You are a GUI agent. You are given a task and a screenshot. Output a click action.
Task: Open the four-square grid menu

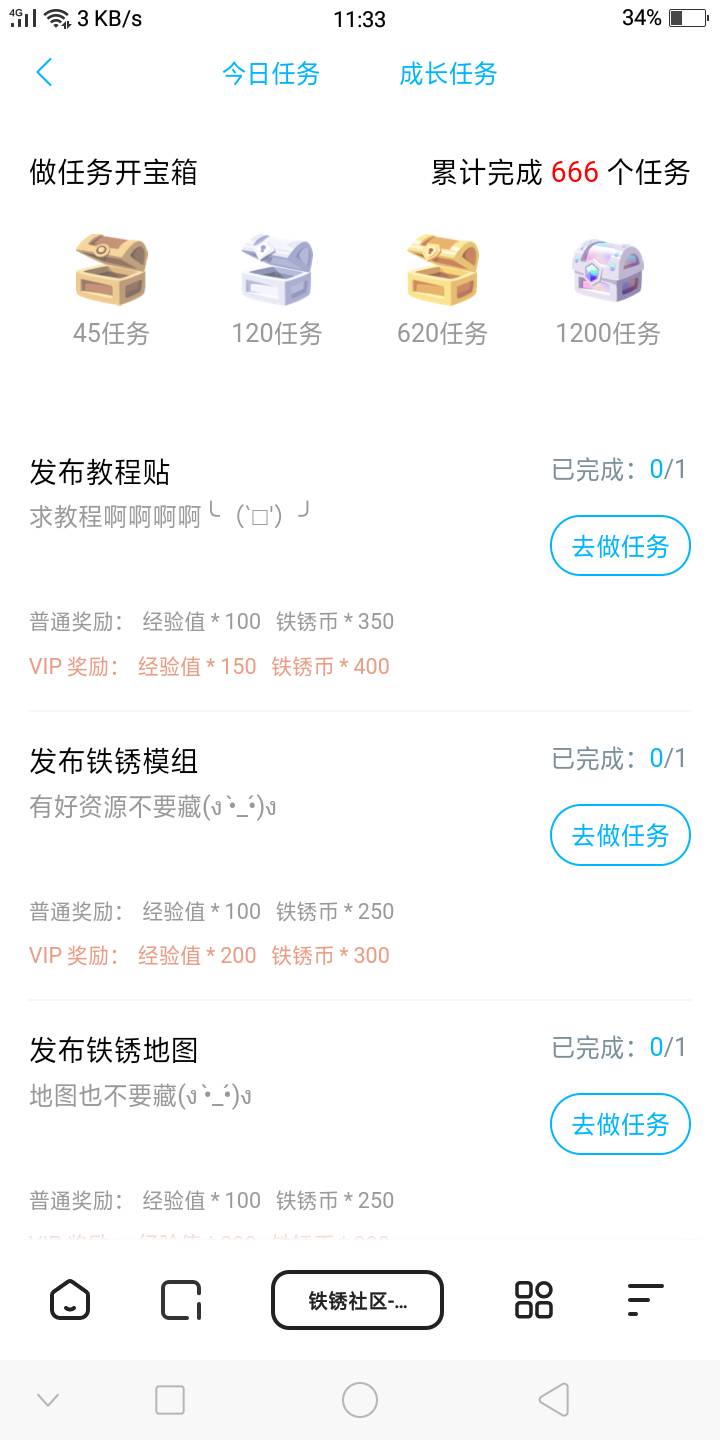click(x=534, y=1300)
